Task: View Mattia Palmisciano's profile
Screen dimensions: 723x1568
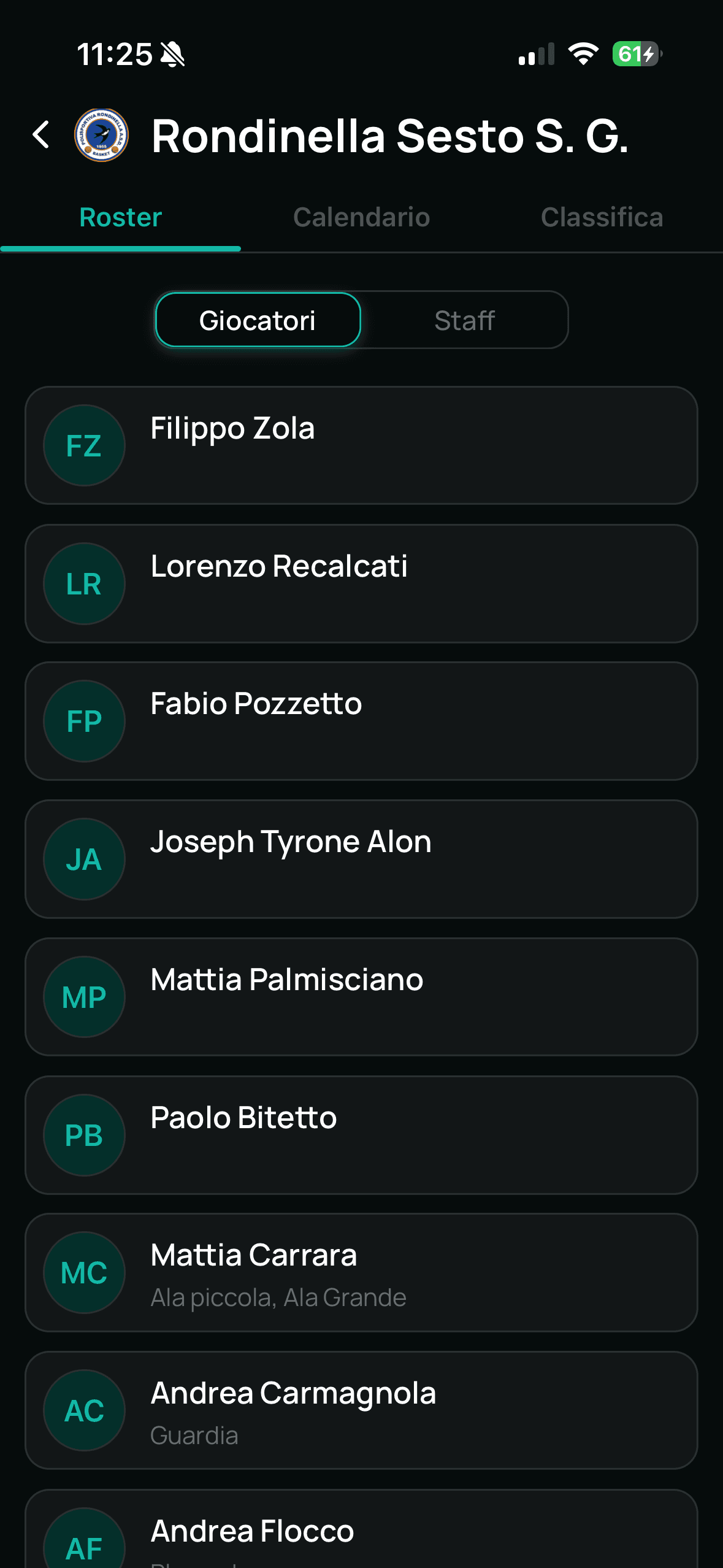Action: tap(361, 997)
